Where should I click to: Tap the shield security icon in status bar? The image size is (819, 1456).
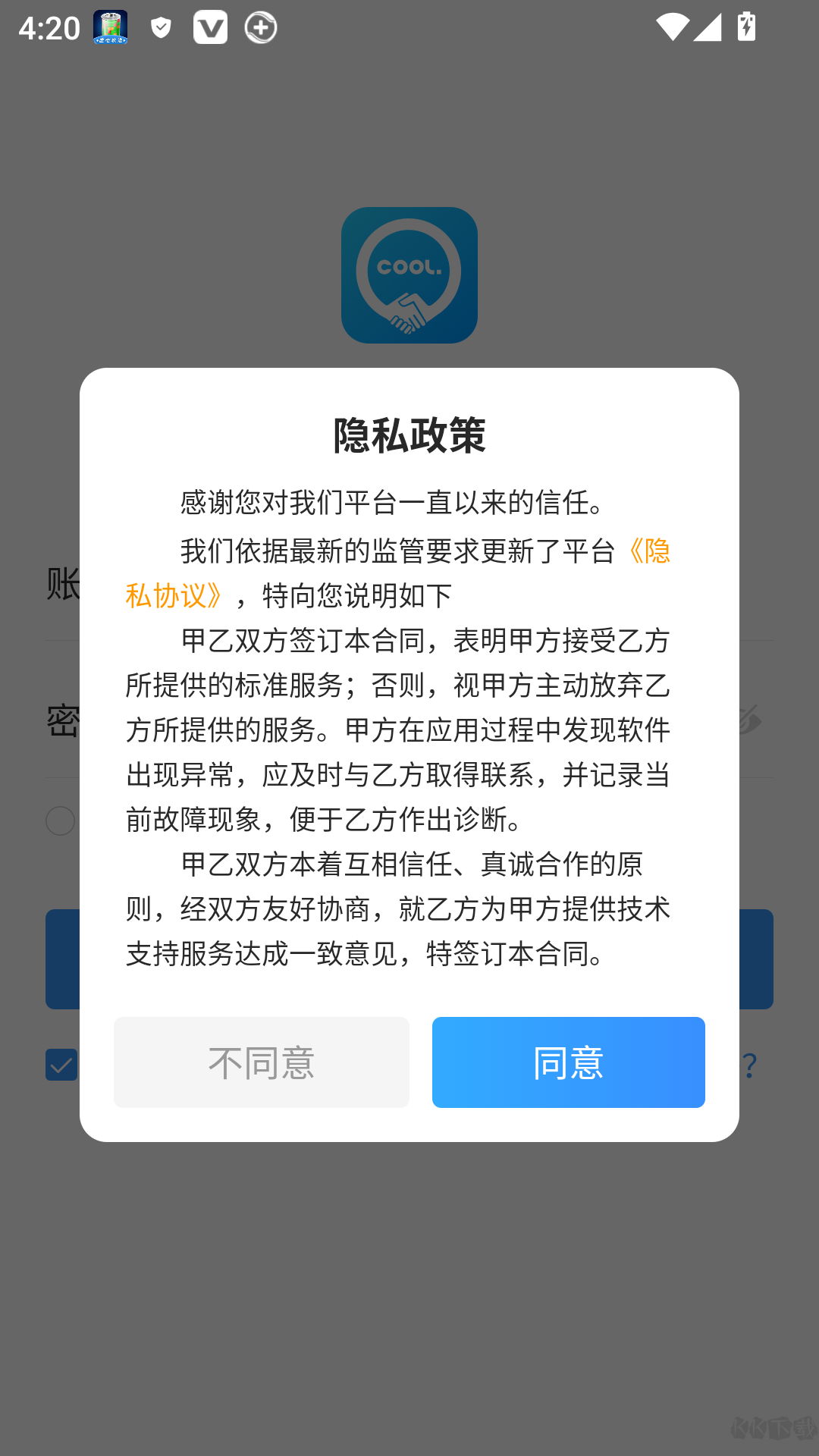pos(160,27)
